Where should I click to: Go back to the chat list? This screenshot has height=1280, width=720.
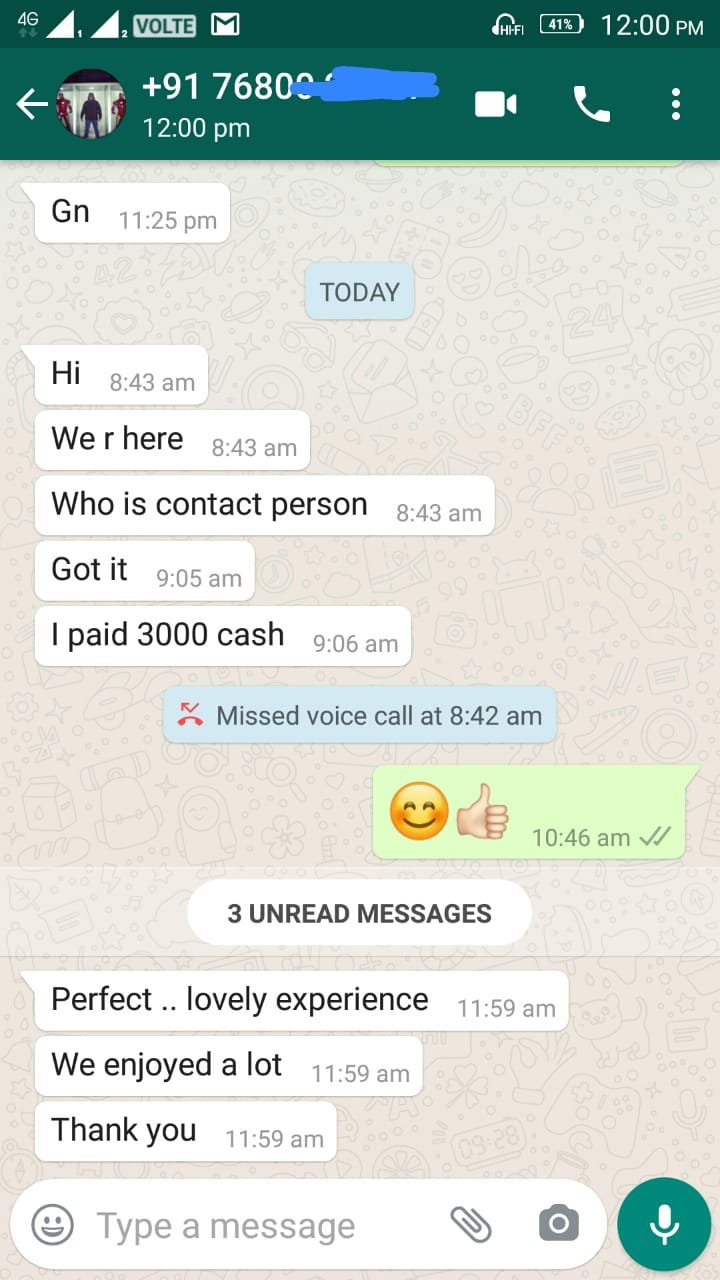pos(31,104)
